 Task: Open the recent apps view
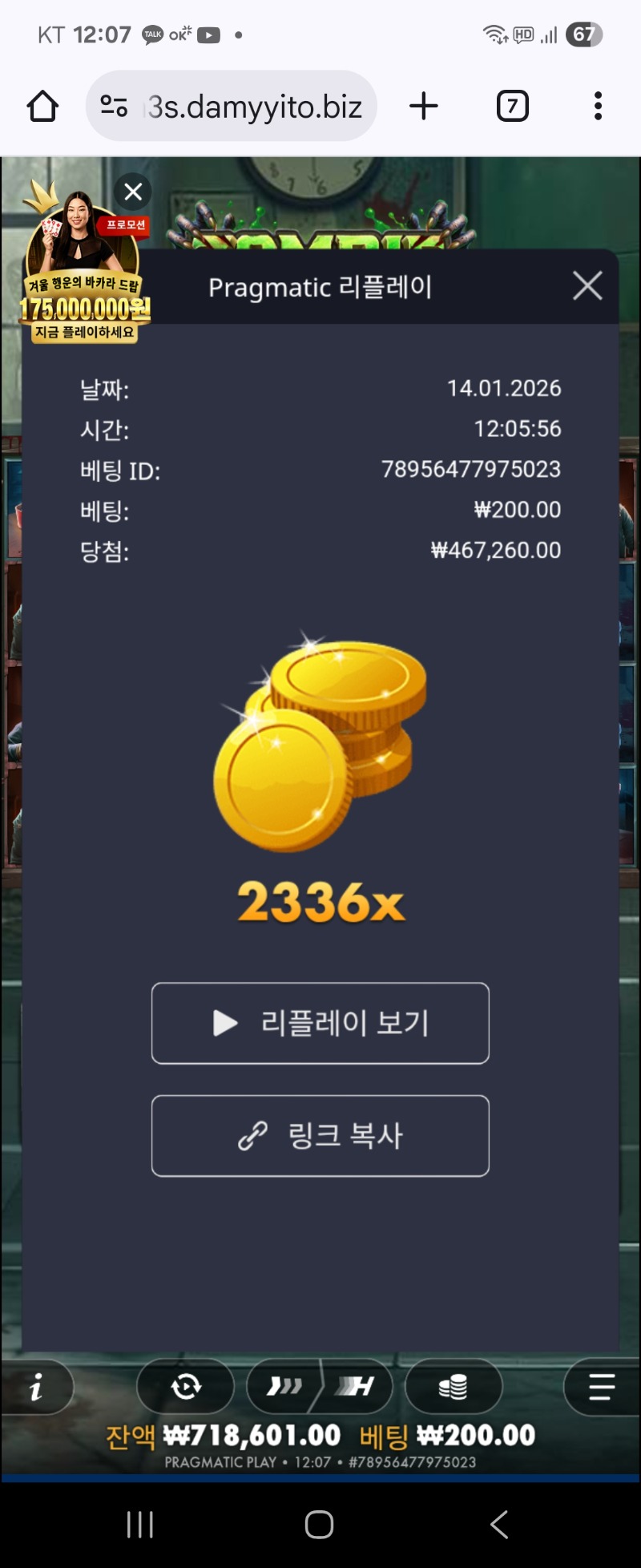140,1524
